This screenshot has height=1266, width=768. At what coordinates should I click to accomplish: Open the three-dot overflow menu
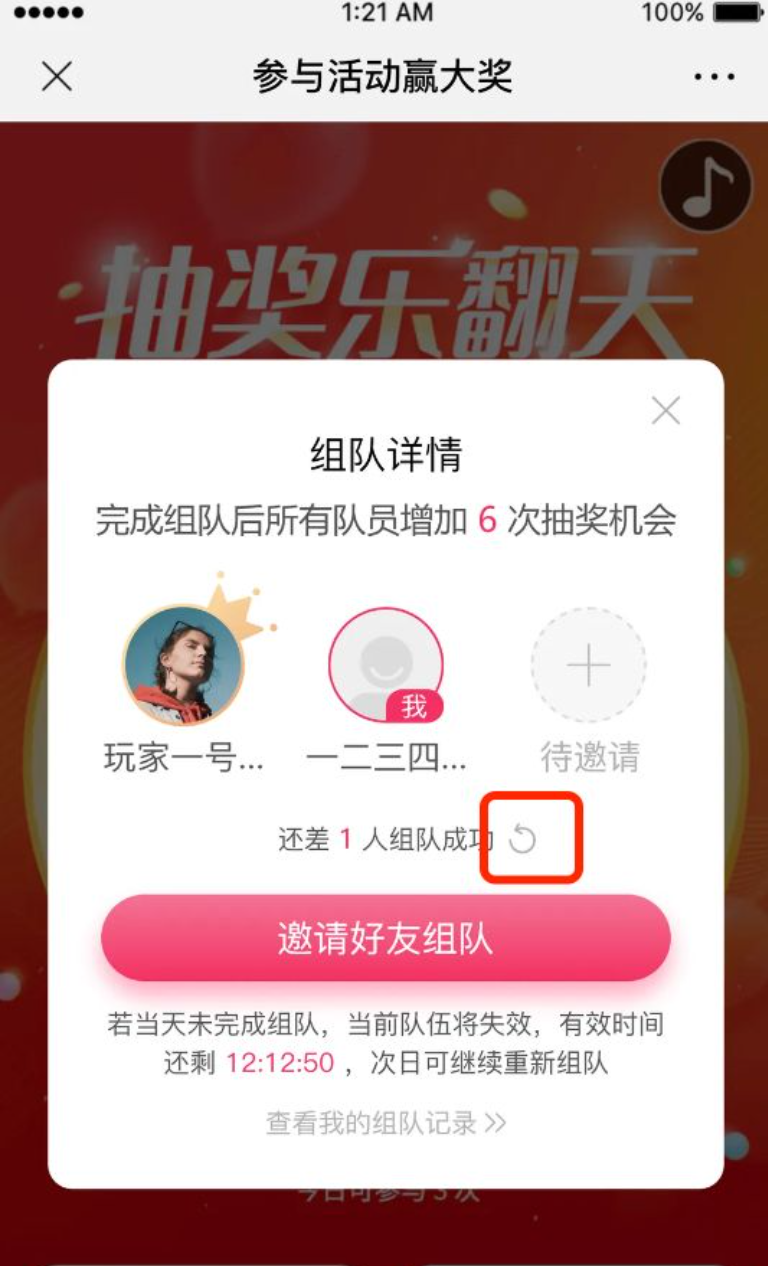(714, 77)
